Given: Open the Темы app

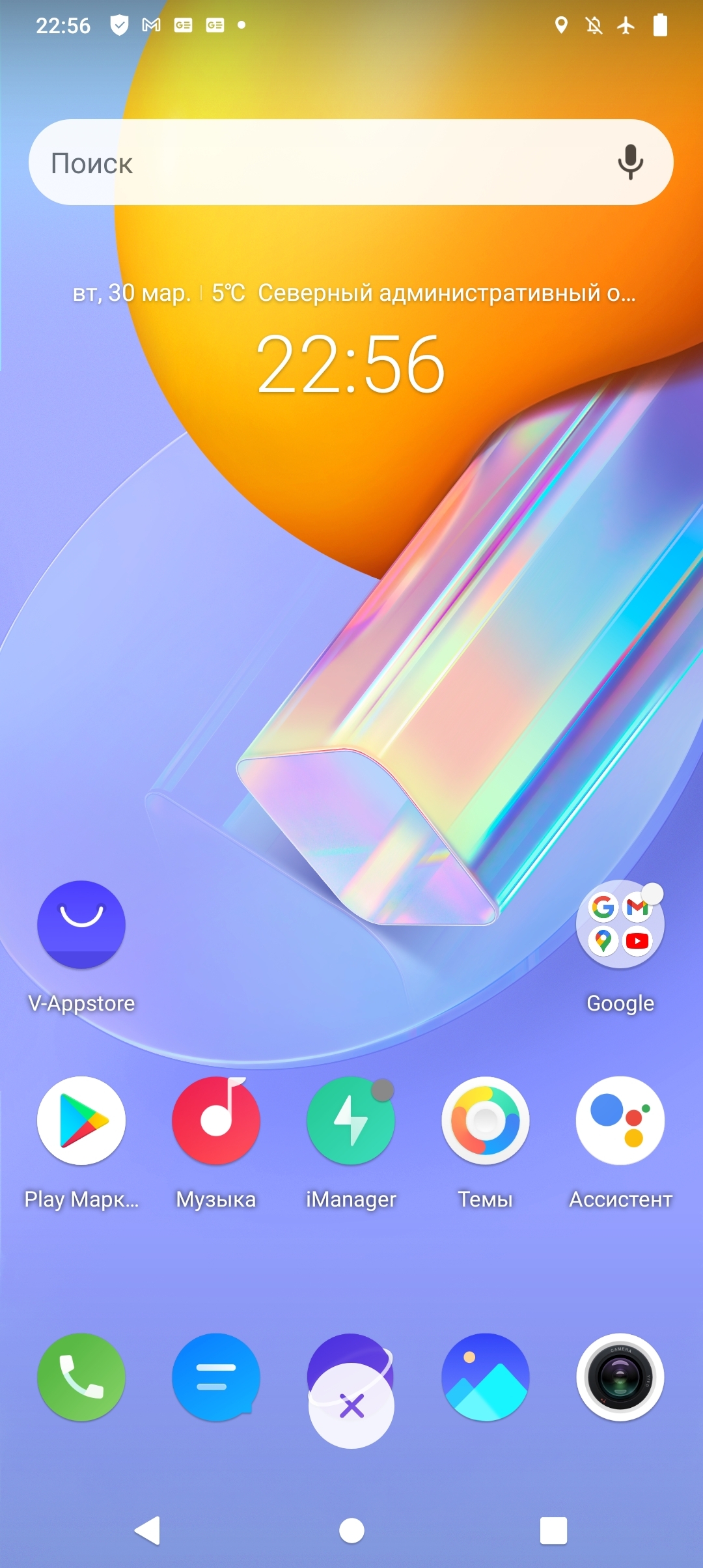Looking at the screenshot, I should [486, 1121].
